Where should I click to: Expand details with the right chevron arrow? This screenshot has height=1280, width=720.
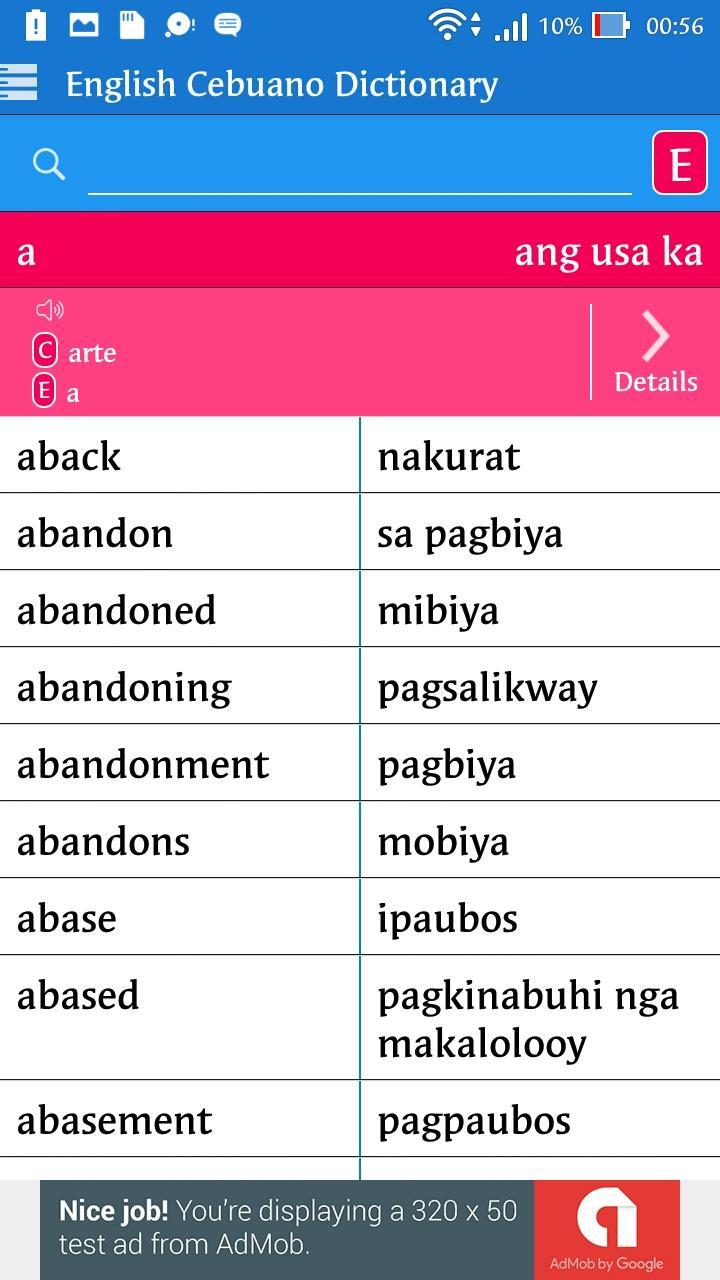pyautogui.click(x=655, y=336)
